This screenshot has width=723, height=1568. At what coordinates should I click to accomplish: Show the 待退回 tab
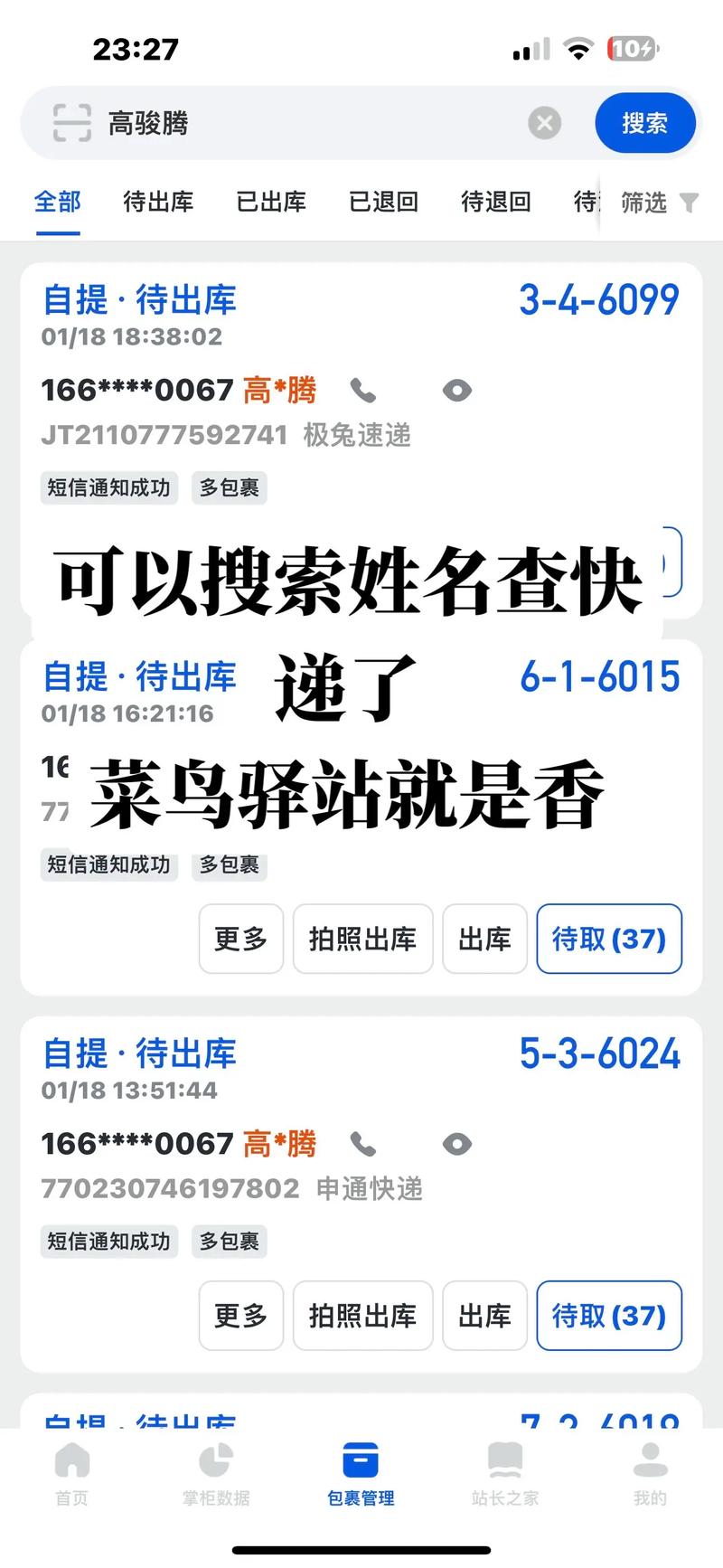point(495,202)
